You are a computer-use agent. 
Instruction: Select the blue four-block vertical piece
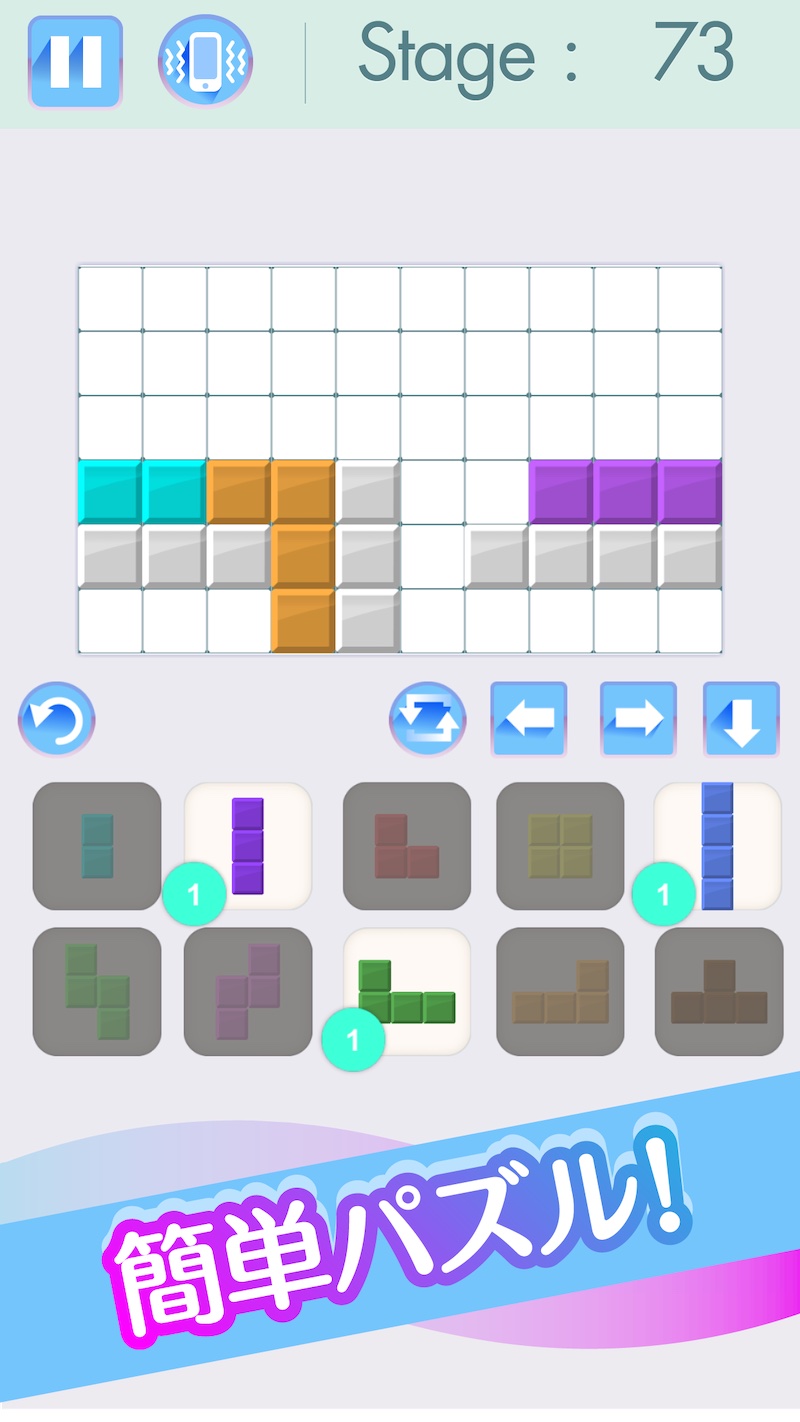[x=717, y=846]
